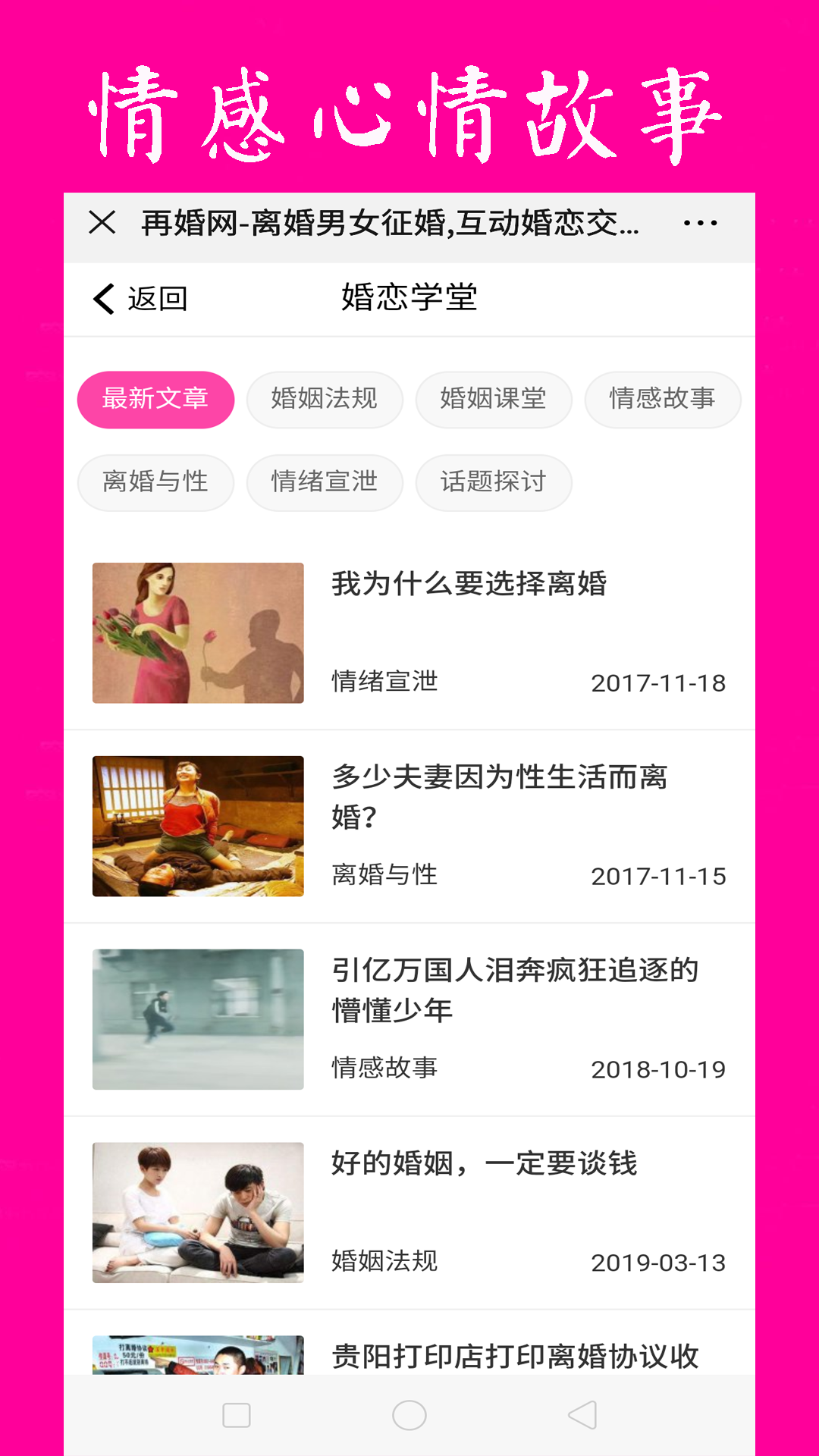This screenshot has height=1456, width=819.
Task: Select the 情感故事 category
Action: tap(662, 400)
